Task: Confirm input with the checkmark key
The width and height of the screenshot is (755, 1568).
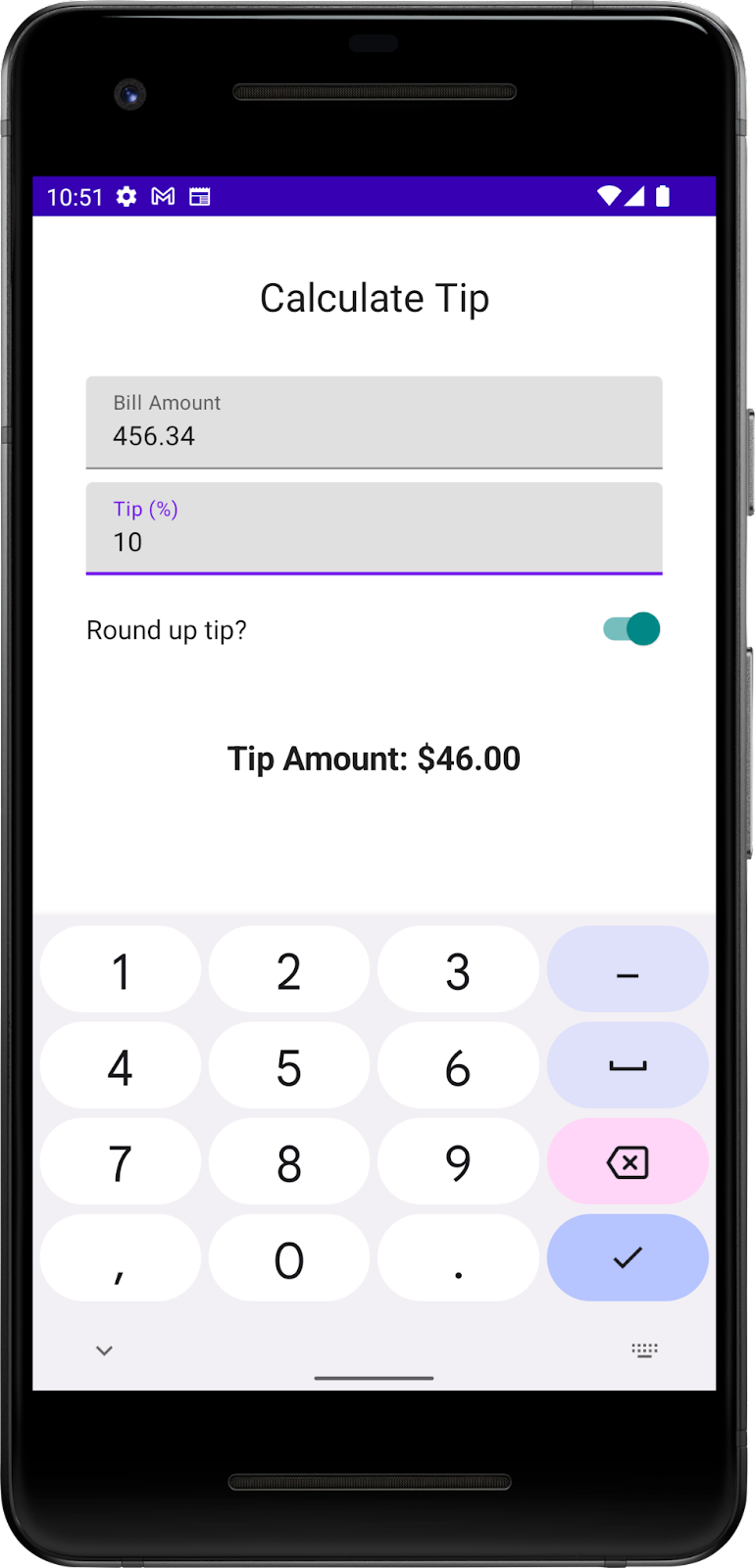Action: (628, 1258)
